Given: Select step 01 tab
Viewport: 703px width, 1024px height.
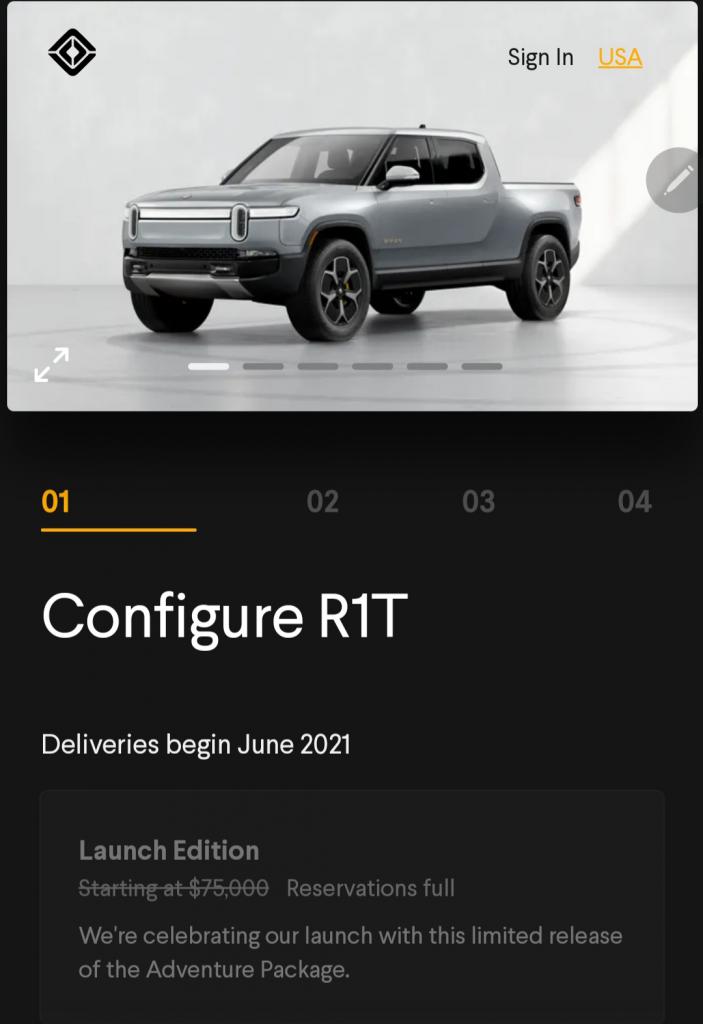Looking at the screenshot, I should [57, 502].
